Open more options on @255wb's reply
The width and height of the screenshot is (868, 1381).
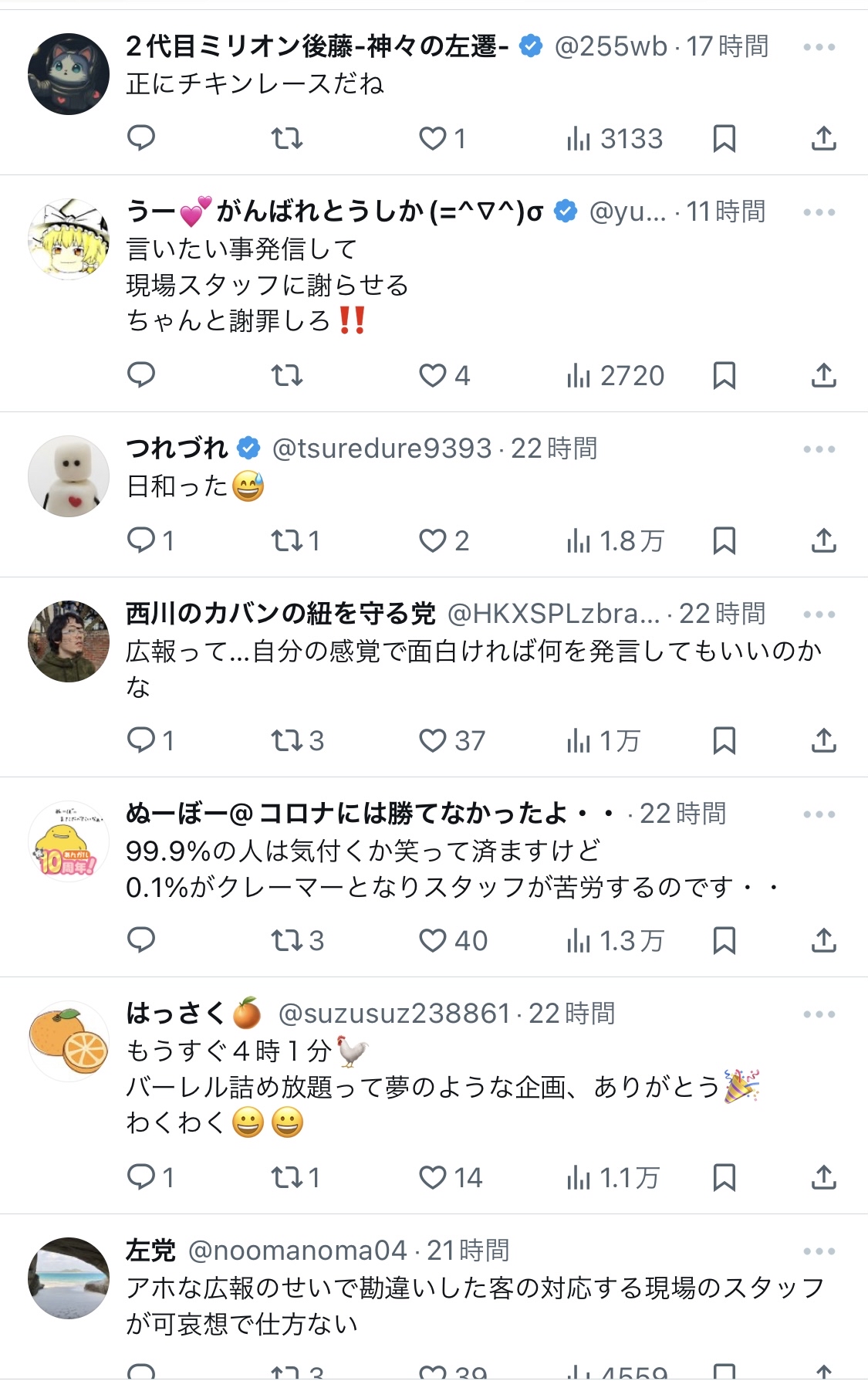point(819,47)
